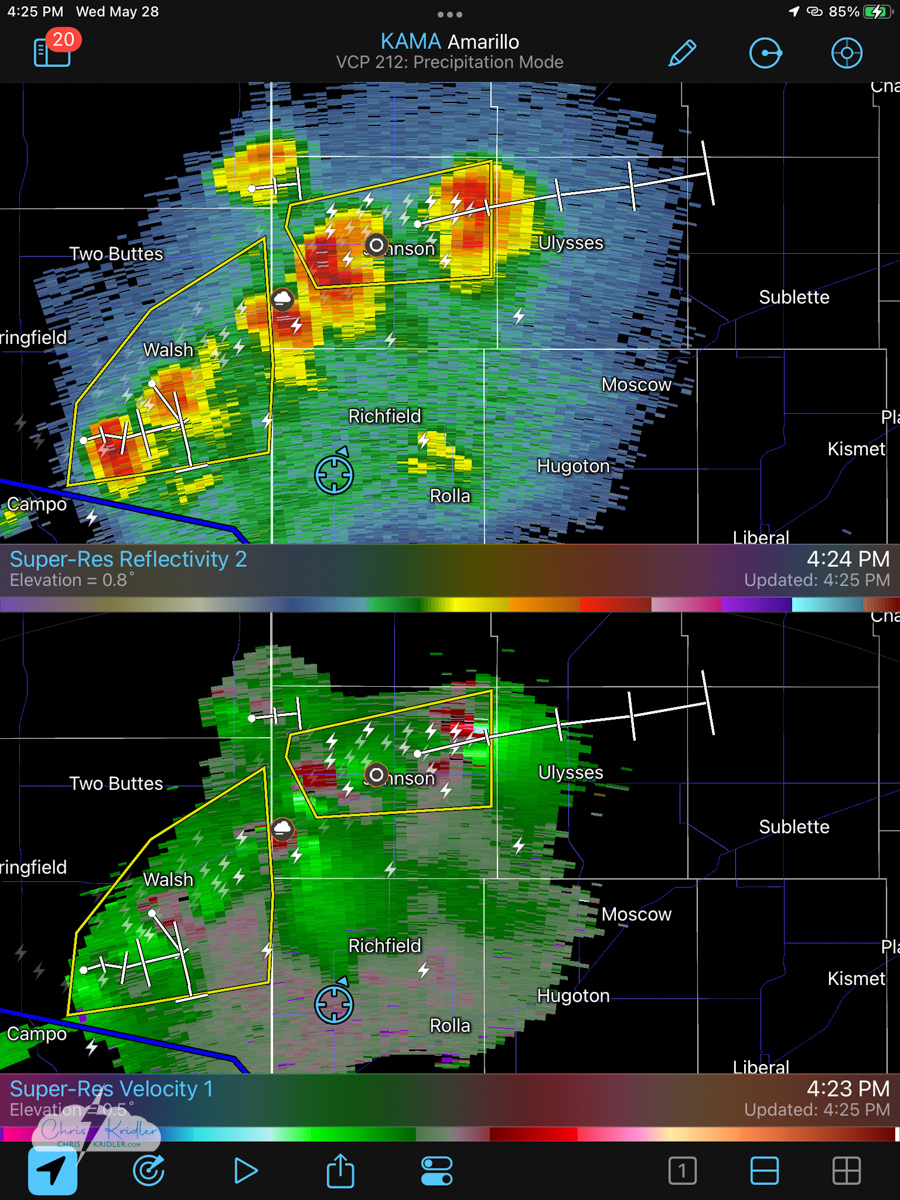This screenshot has width=900, height=1200.
Task: Open the layer toggles settings
Action: pos(437,1170)
